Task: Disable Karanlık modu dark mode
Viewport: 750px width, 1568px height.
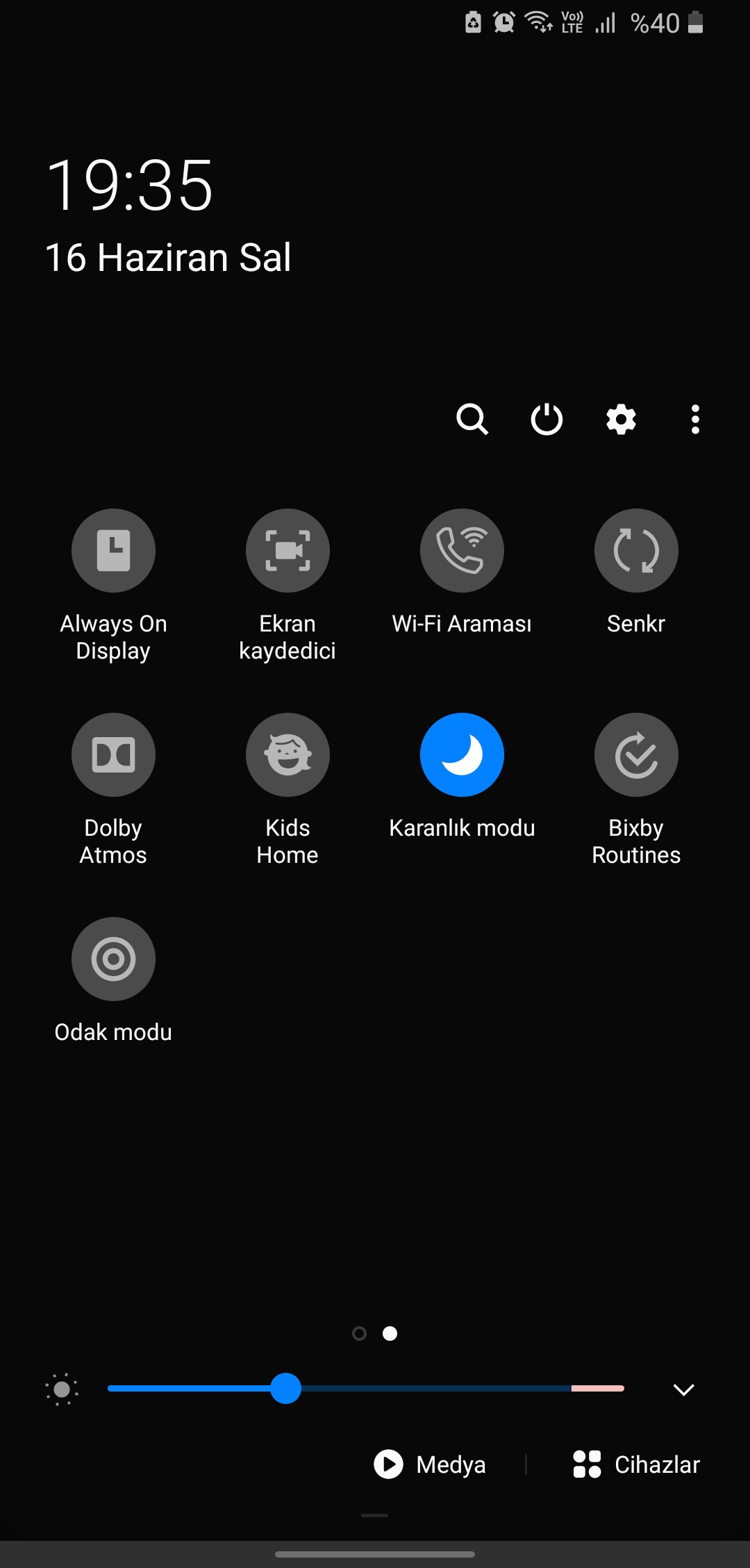Action: point(462,754)
